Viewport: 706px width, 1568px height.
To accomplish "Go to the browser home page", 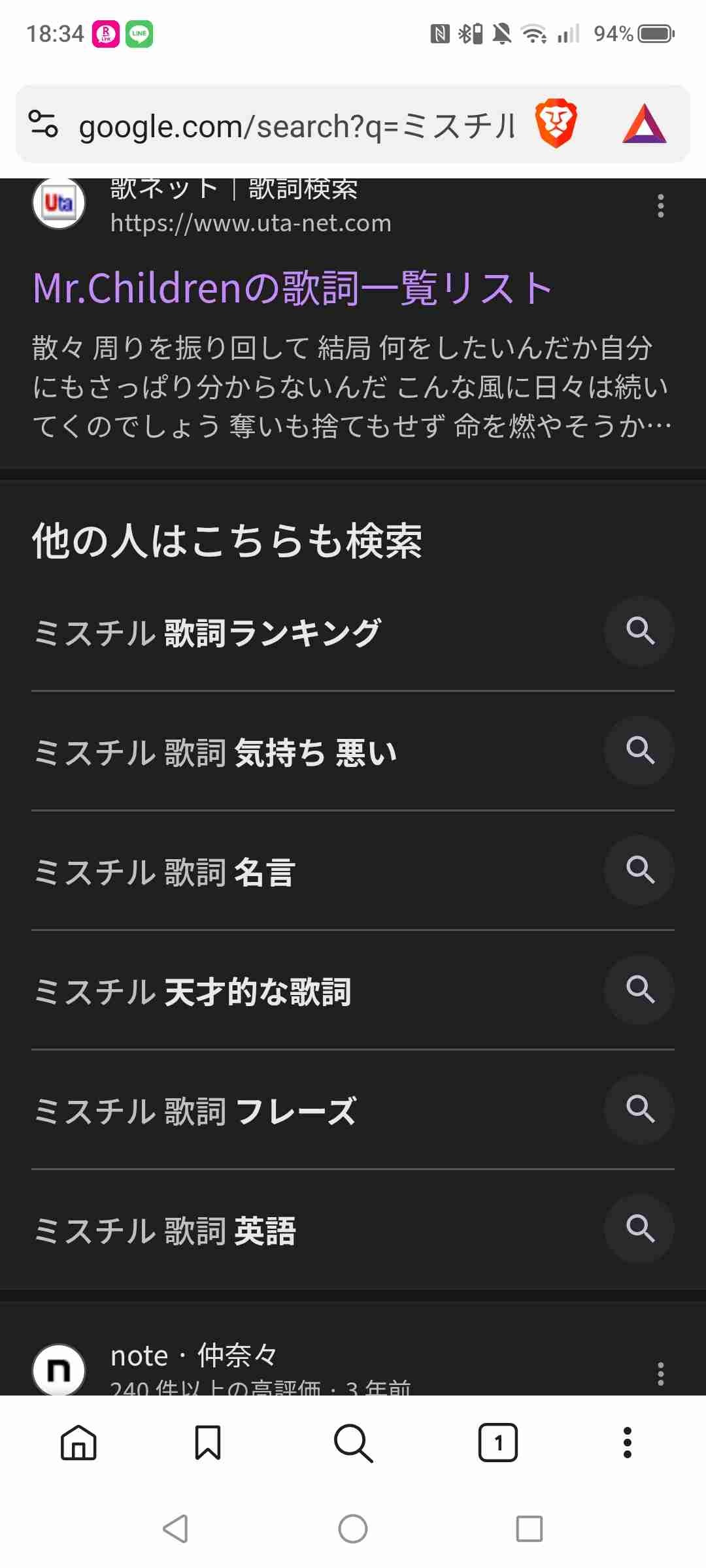I will click(x=78, y=1443).
